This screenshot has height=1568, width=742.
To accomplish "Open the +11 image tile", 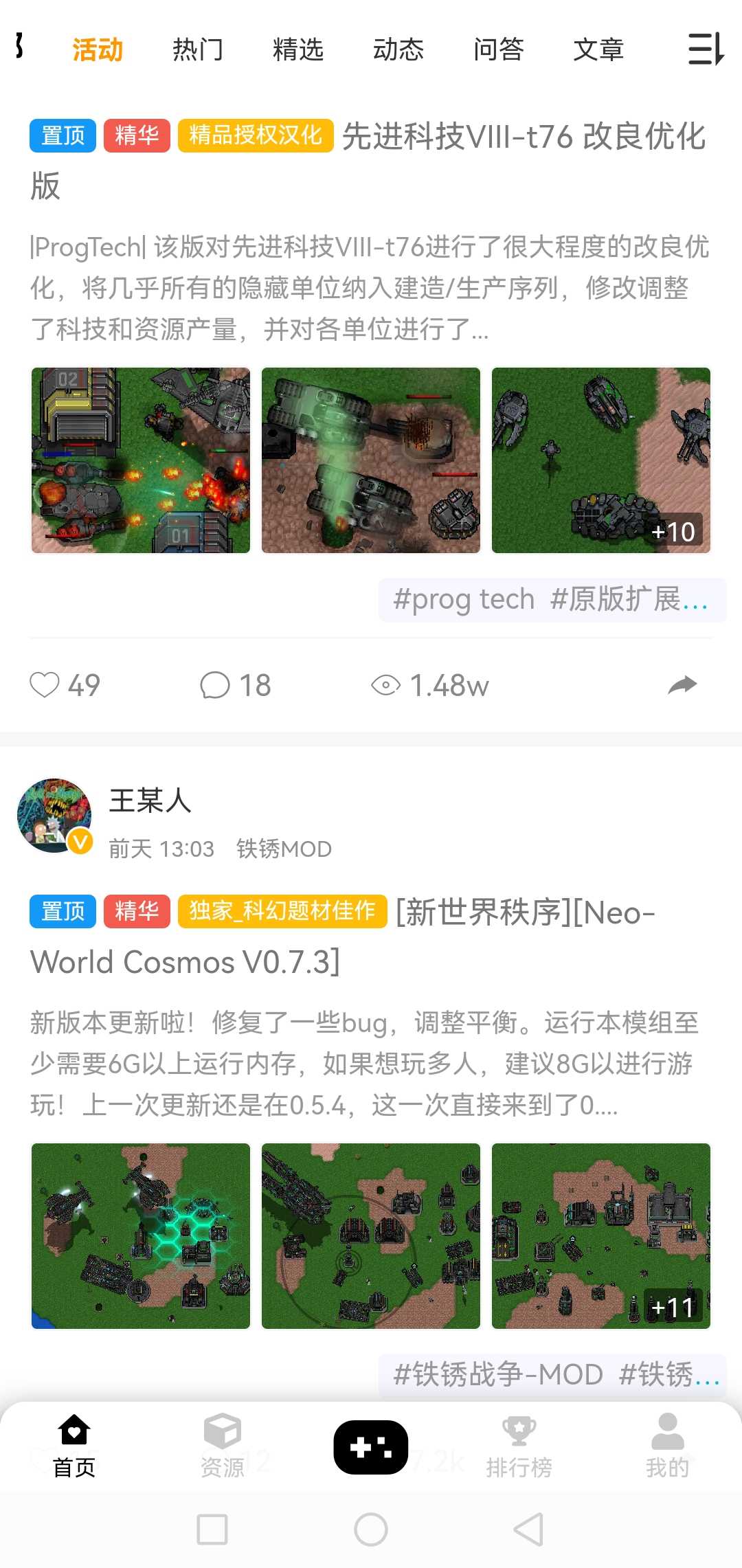I will coord(601,1236).
